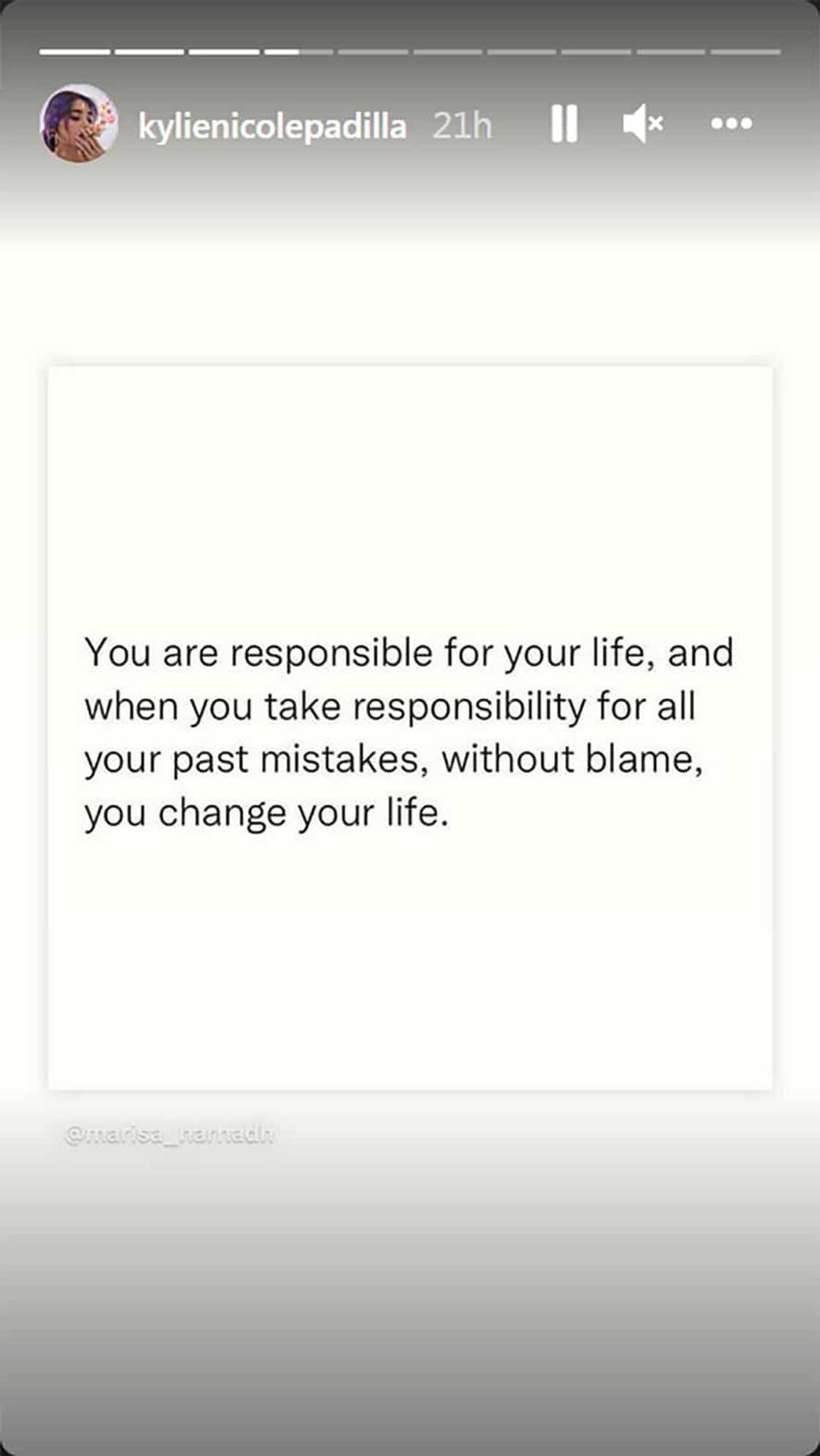820x1456 pixels.
Task: Tap the kylienicolepadilla username
Action: click(272, 127)
